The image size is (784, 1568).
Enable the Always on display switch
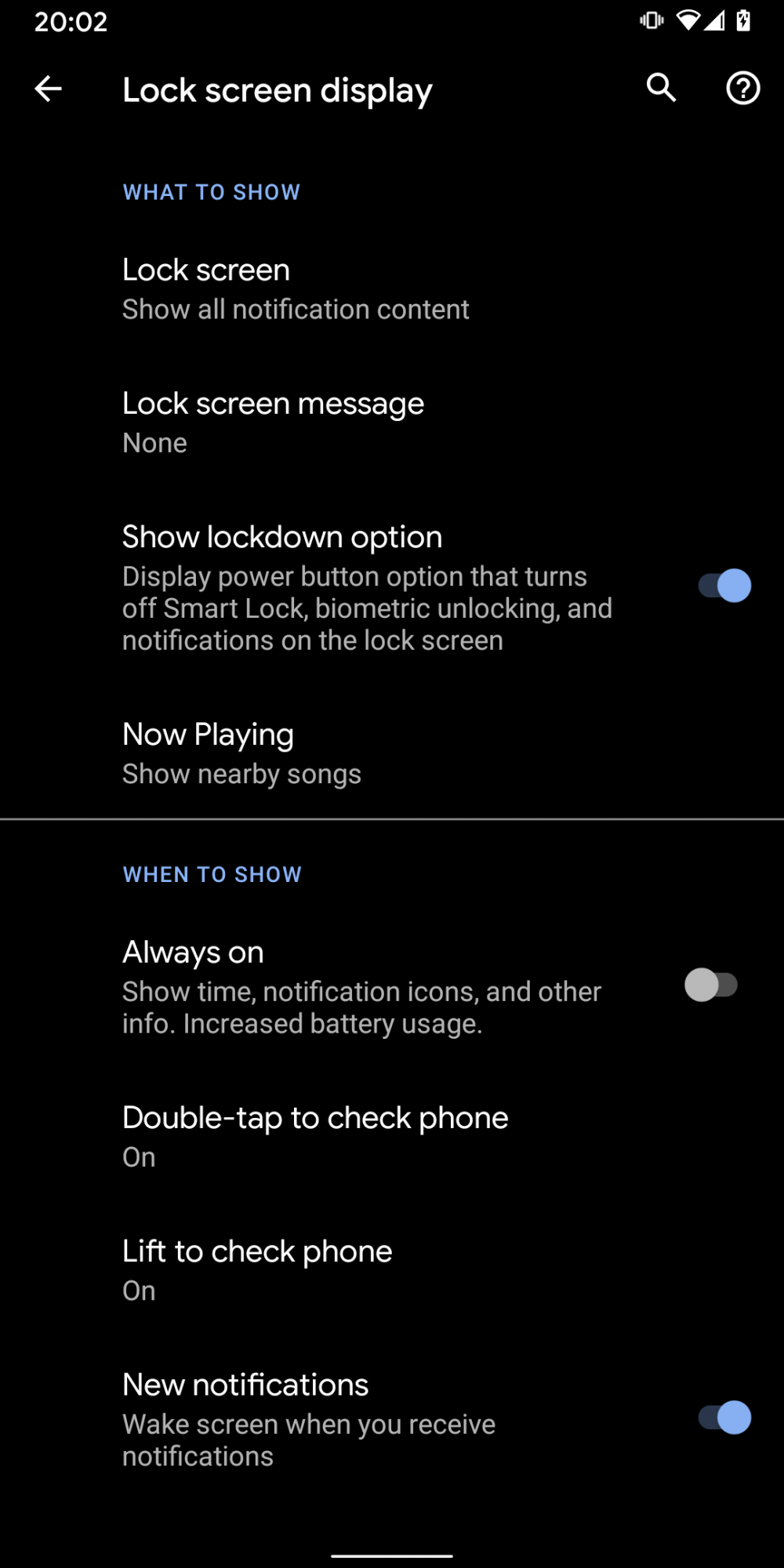tap(711, 985)
